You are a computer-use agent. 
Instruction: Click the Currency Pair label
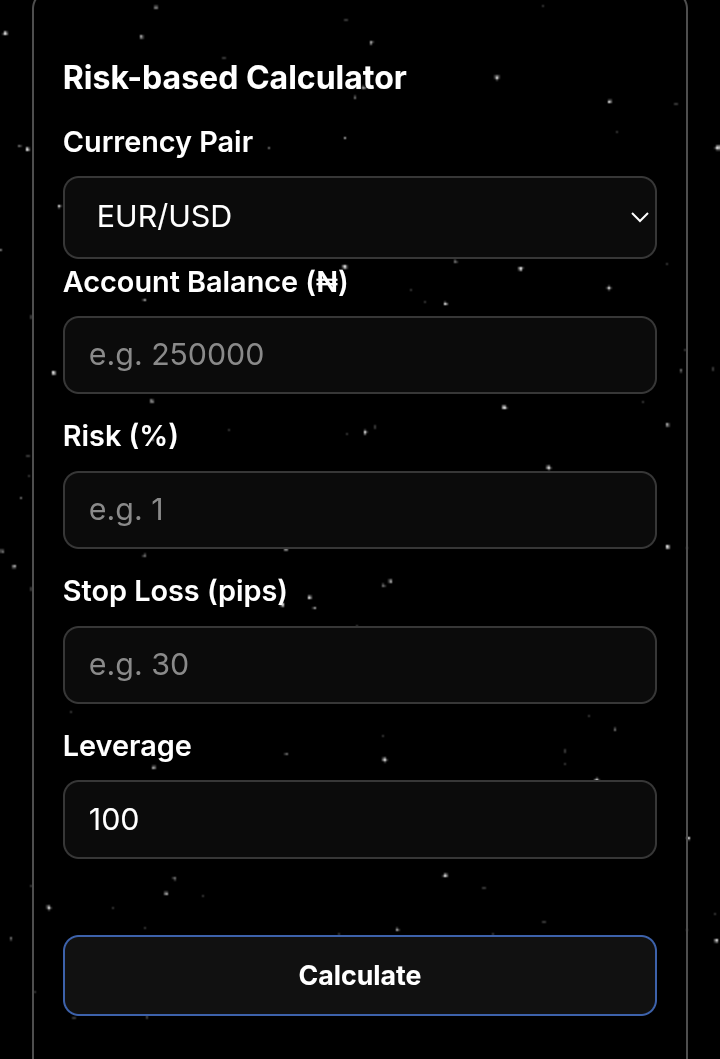click(157, 141)
